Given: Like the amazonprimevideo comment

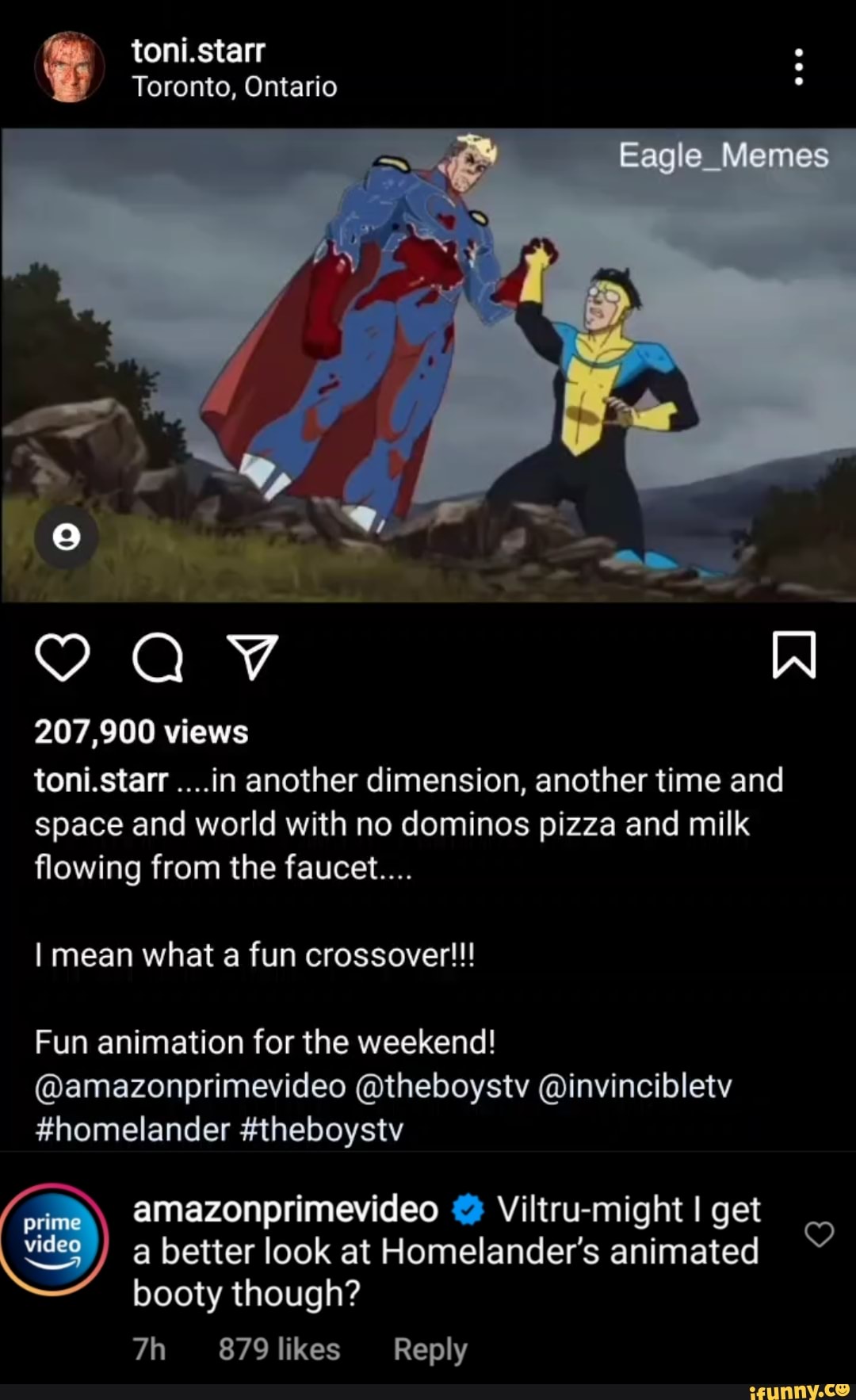Looking at the screenshot, I should coord(819,1234).
